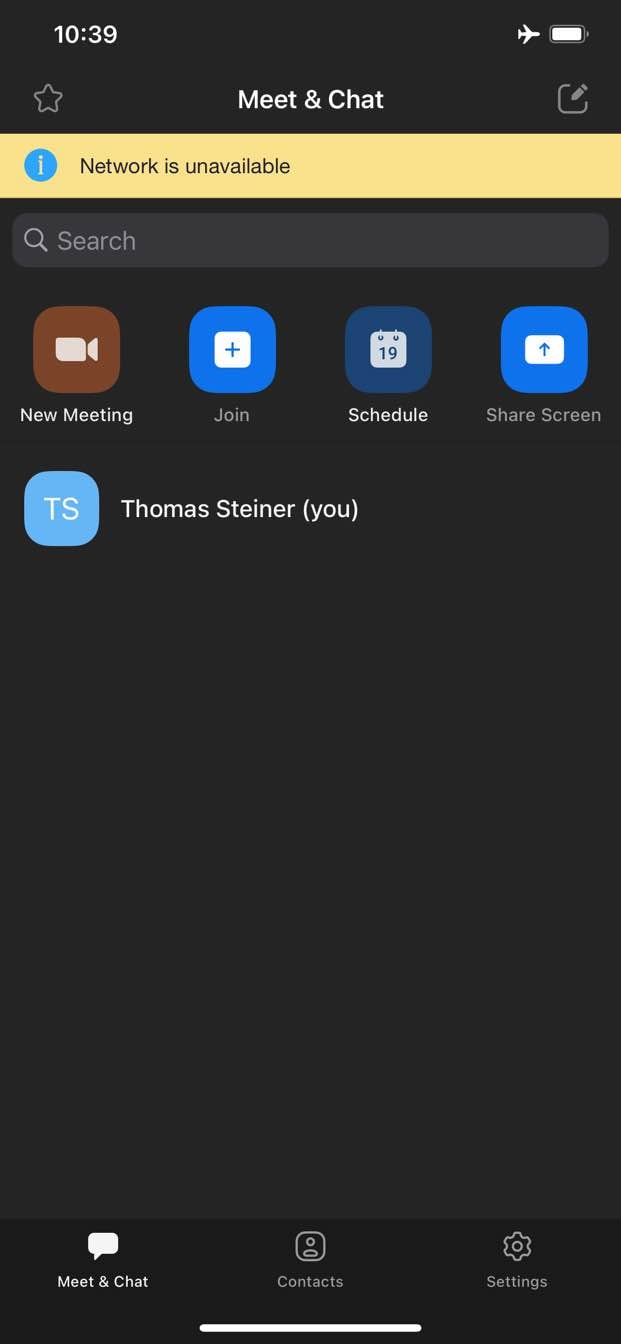This screenshot has height=1344, width=621.
Task: Open the Thomas Steiner (you) chat
Action: point(240,508)
